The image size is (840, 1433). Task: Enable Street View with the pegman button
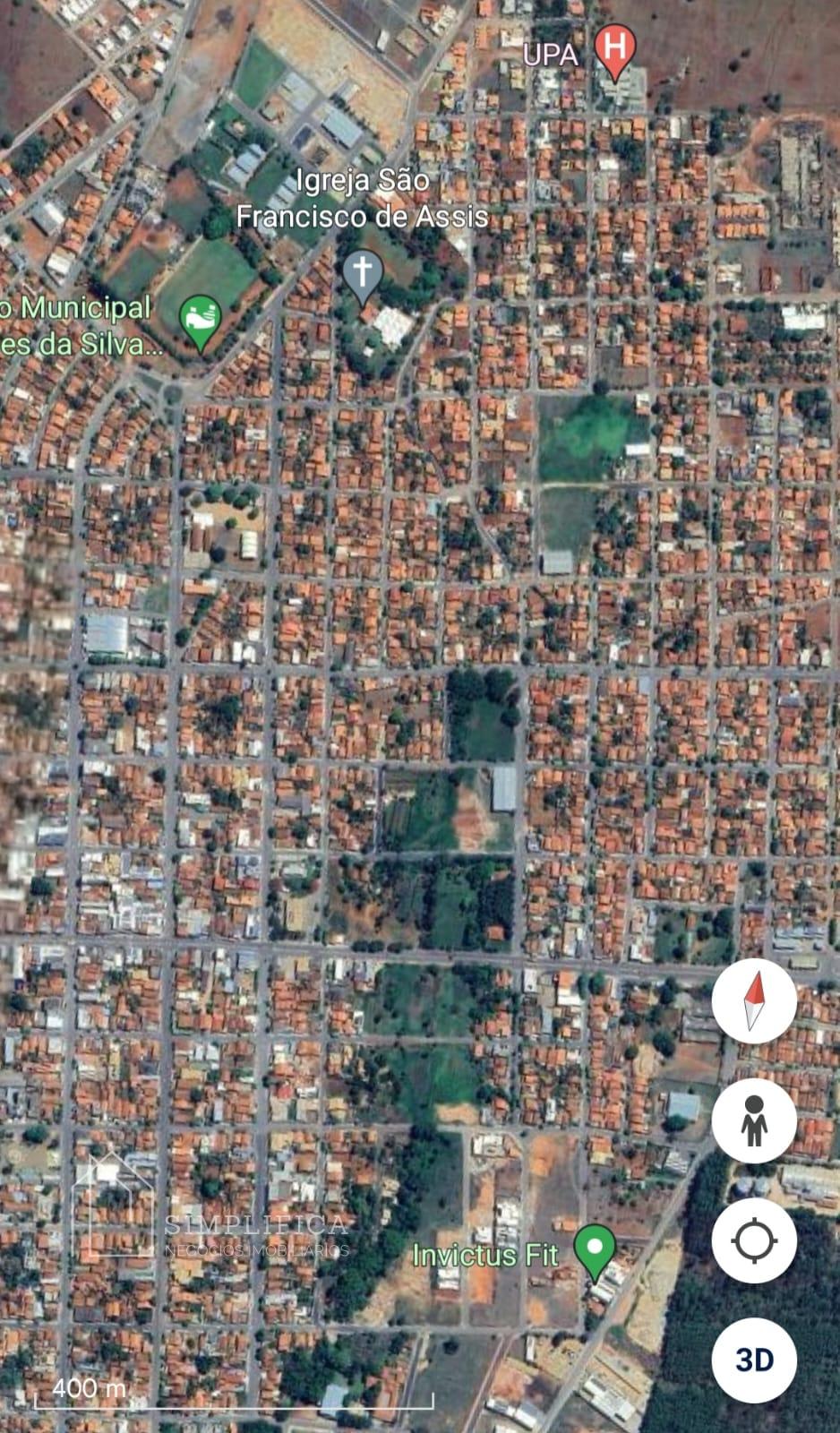pyautogui.click(x=754, y=1120)
